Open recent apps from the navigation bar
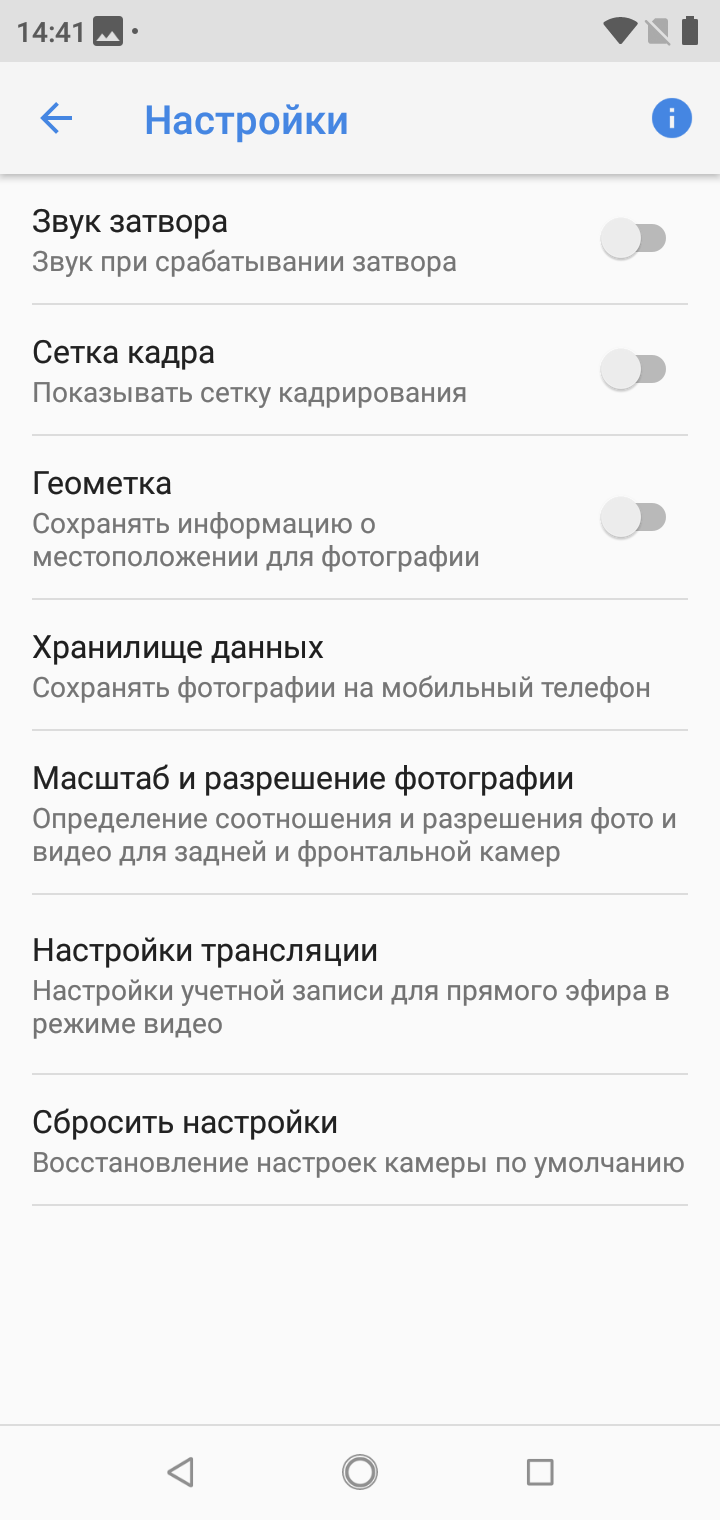 point(540,1471)
